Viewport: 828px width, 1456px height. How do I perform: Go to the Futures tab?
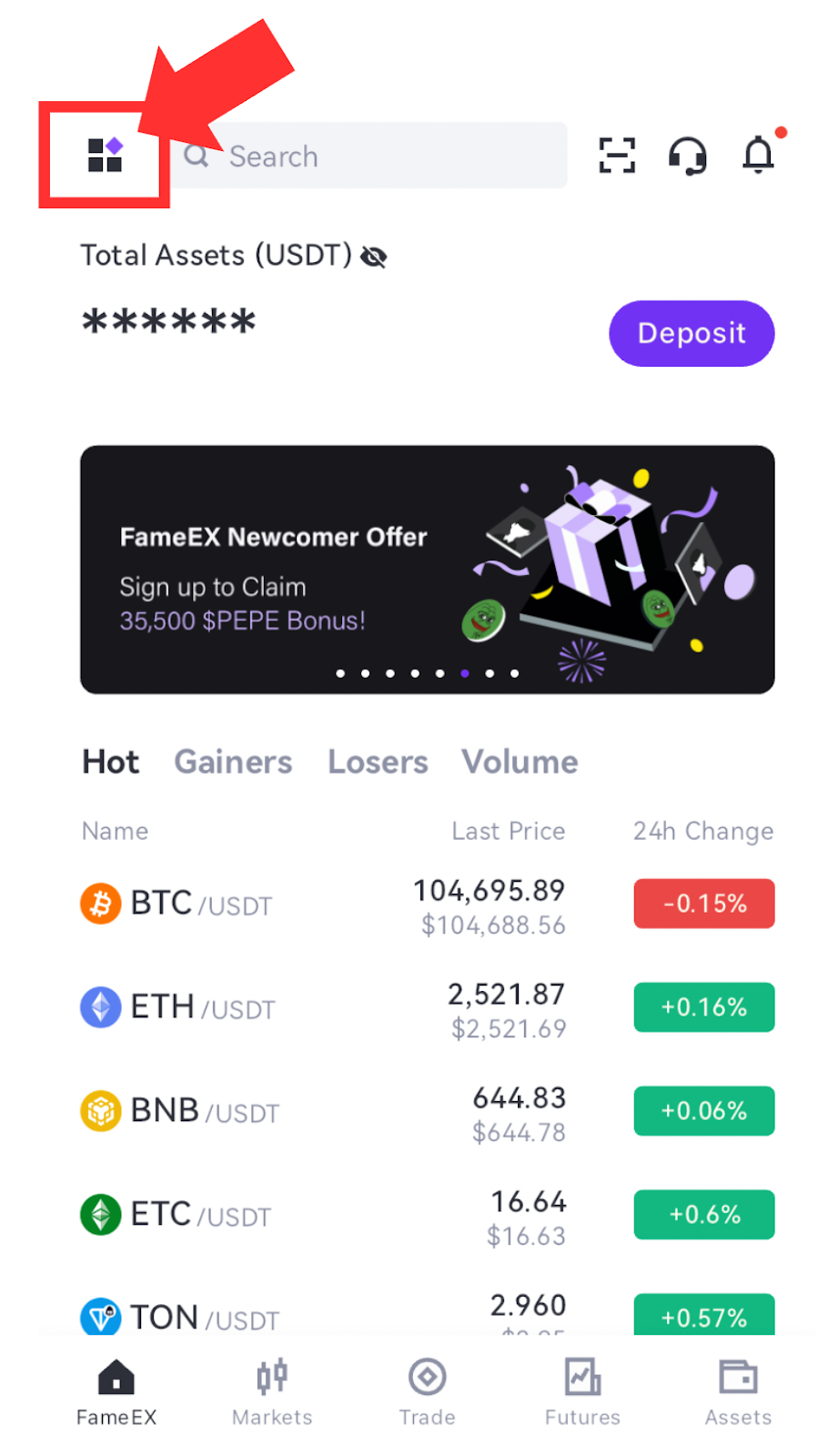(582, 1392)
